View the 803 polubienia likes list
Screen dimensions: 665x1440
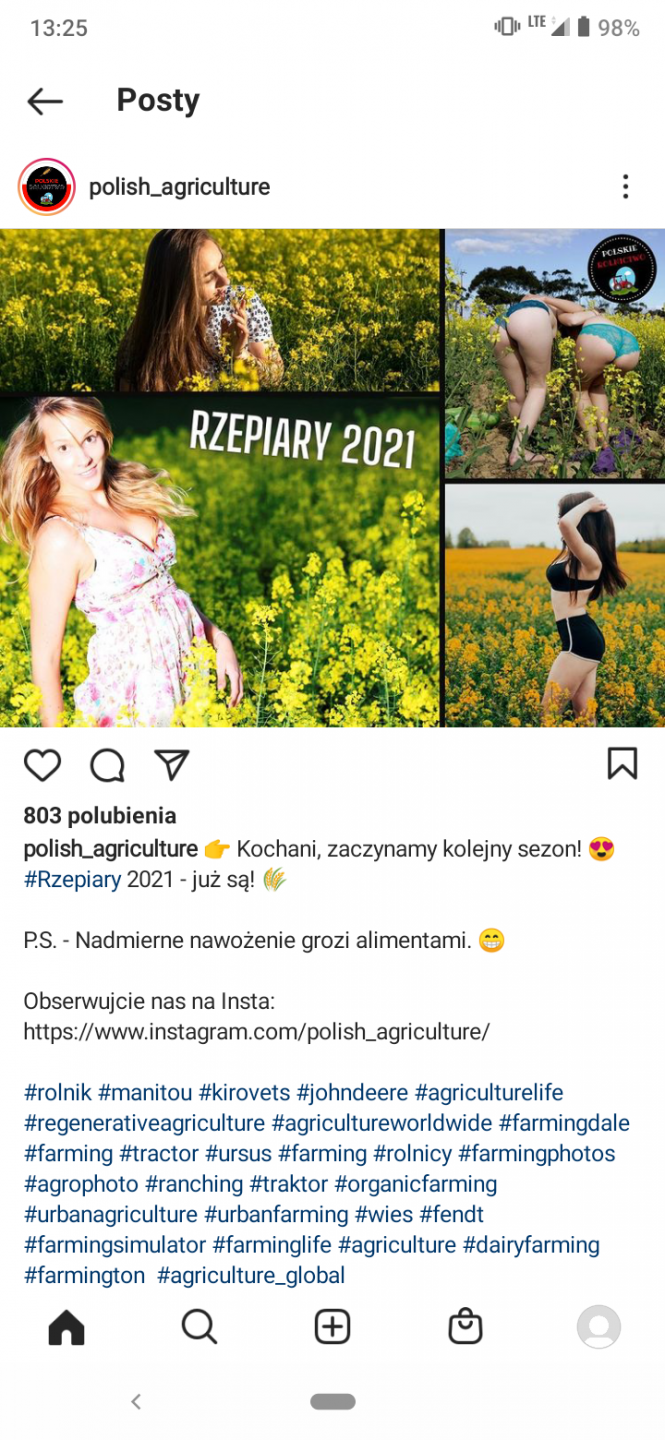click(x=100, y=816)
